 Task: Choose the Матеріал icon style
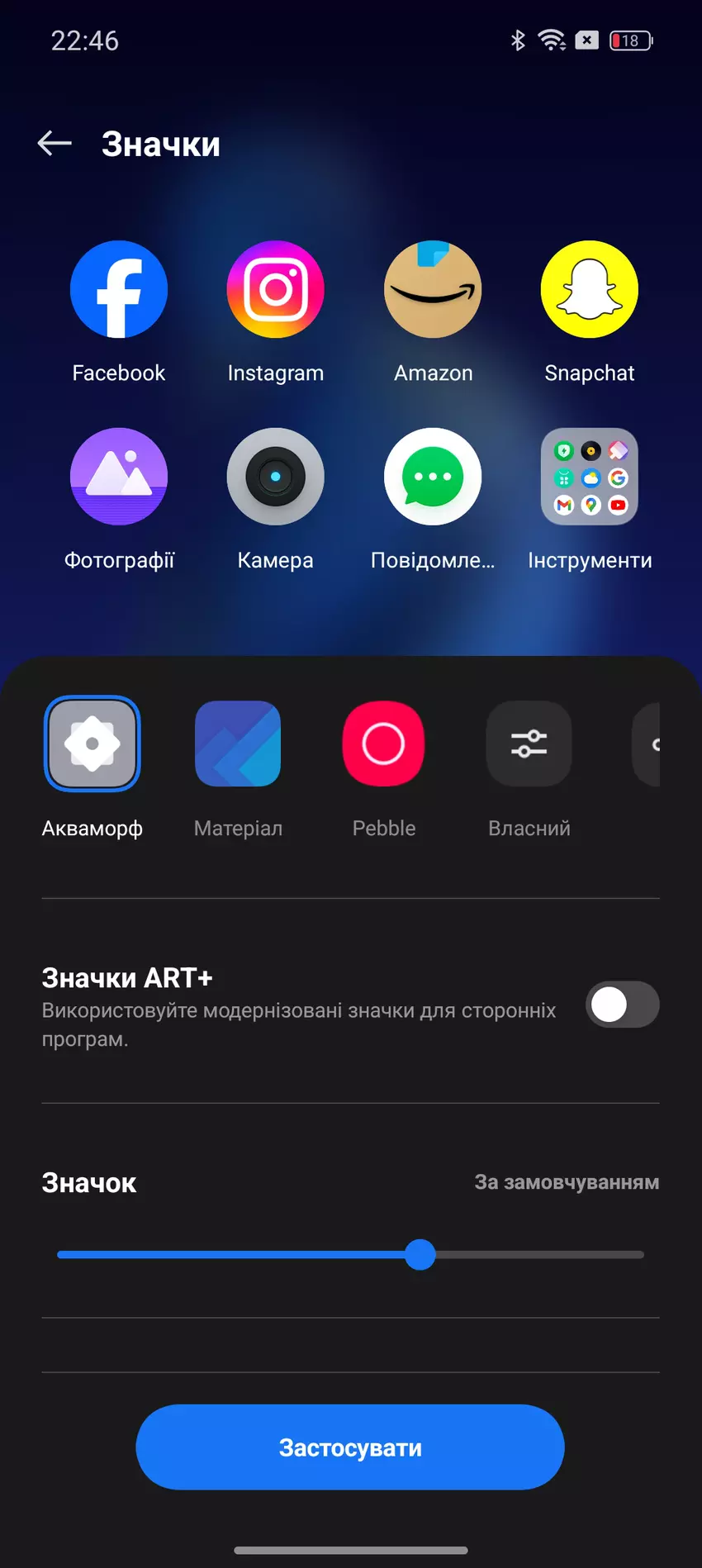point(238,744)
